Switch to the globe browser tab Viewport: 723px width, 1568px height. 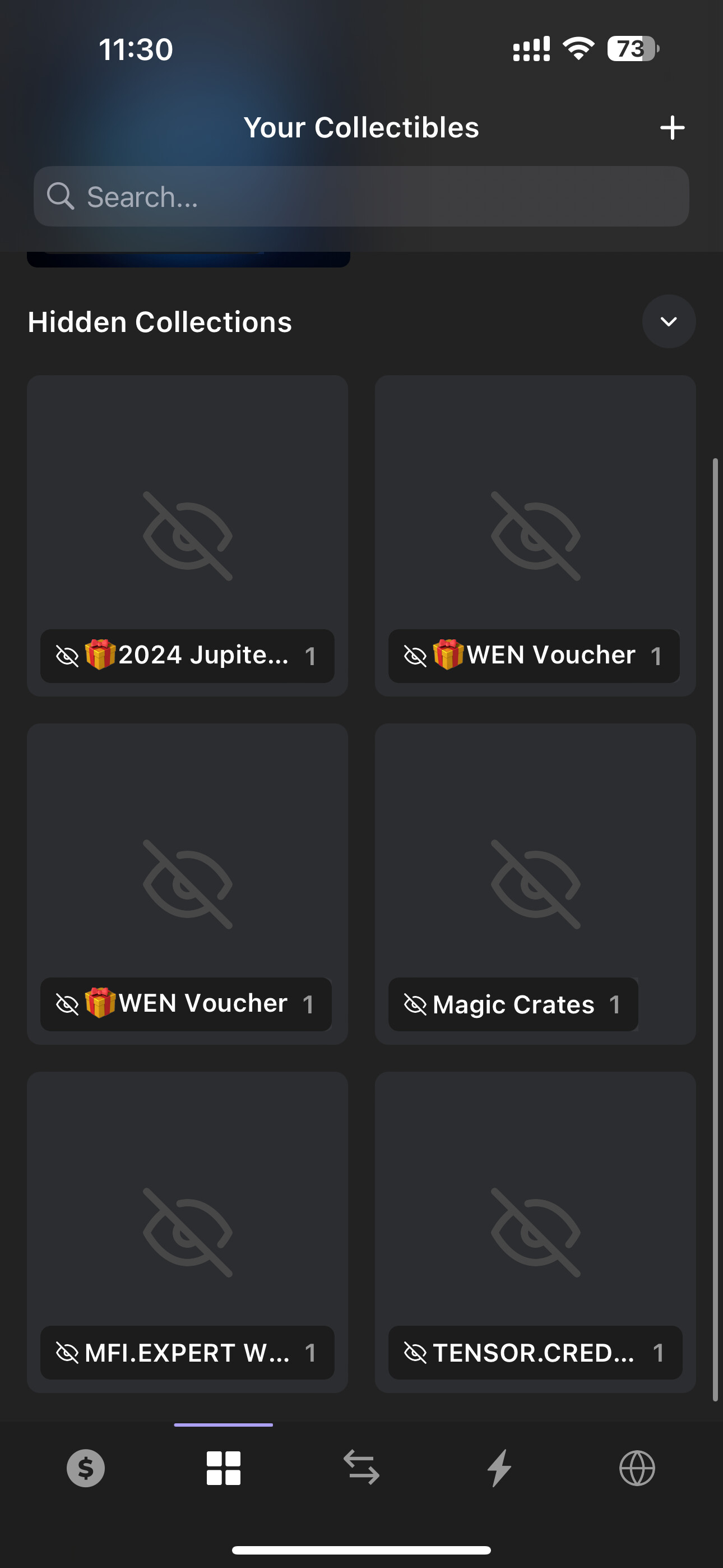[637, 1468]
